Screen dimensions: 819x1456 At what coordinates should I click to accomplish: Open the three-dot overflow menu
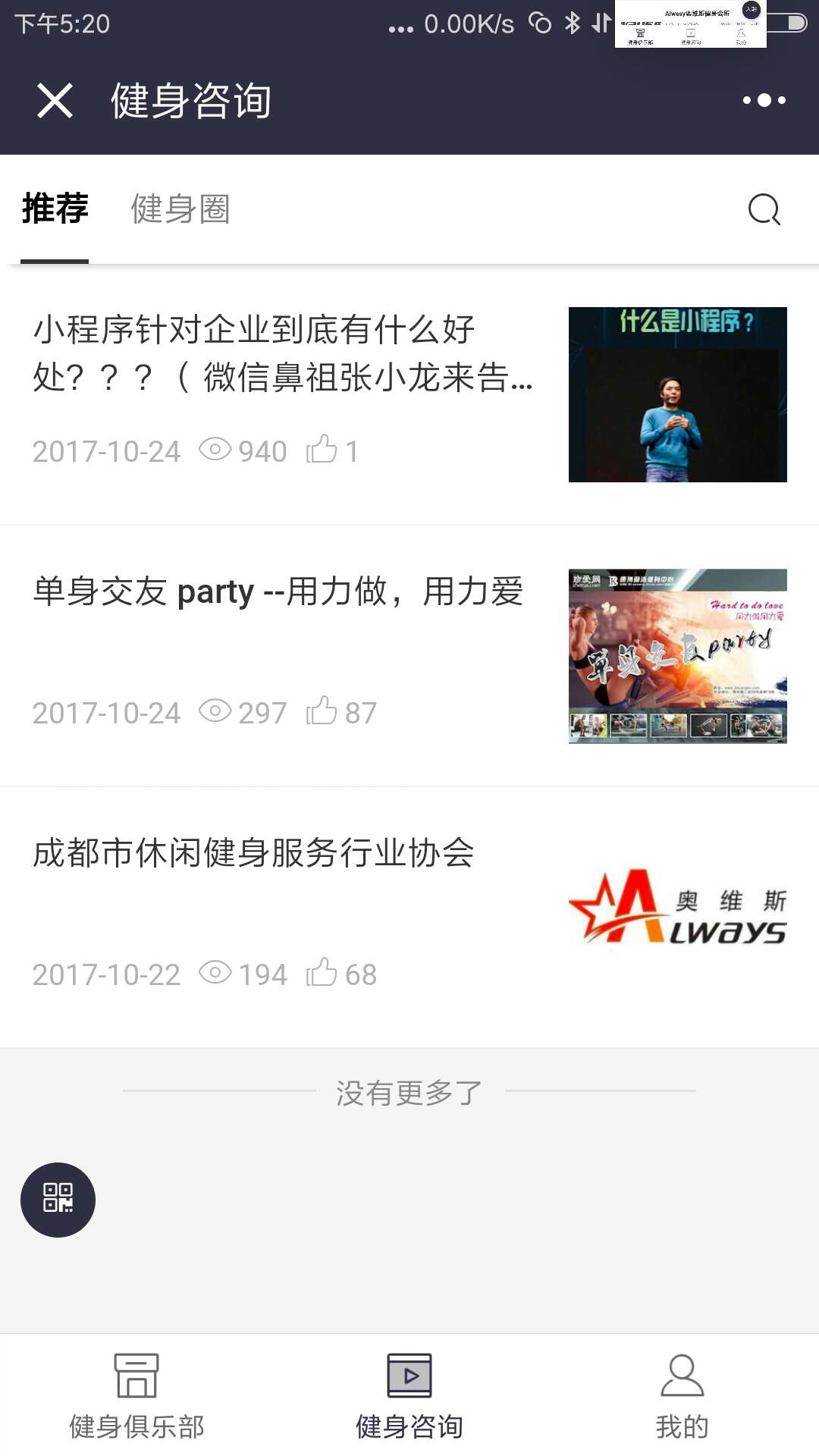[x=764, y=100]
